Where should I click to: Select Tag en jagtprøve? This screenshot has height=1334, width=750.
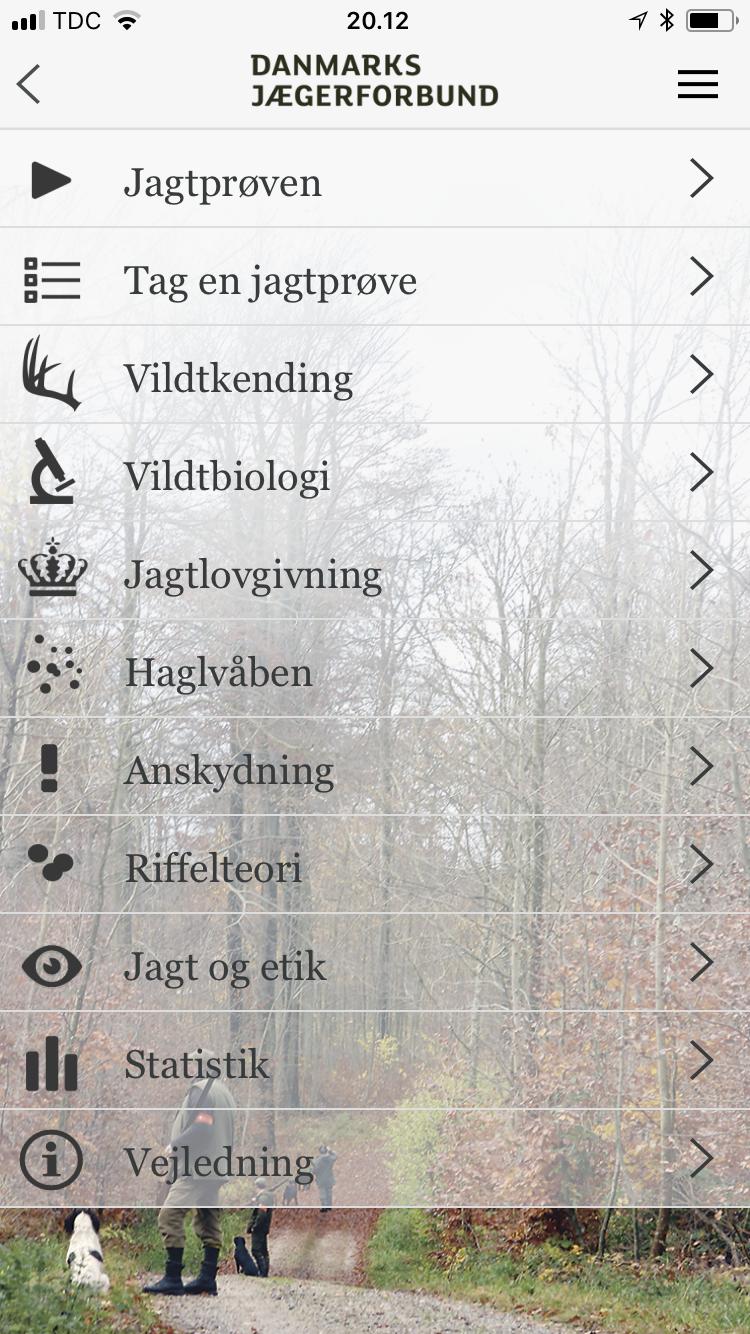374,279
